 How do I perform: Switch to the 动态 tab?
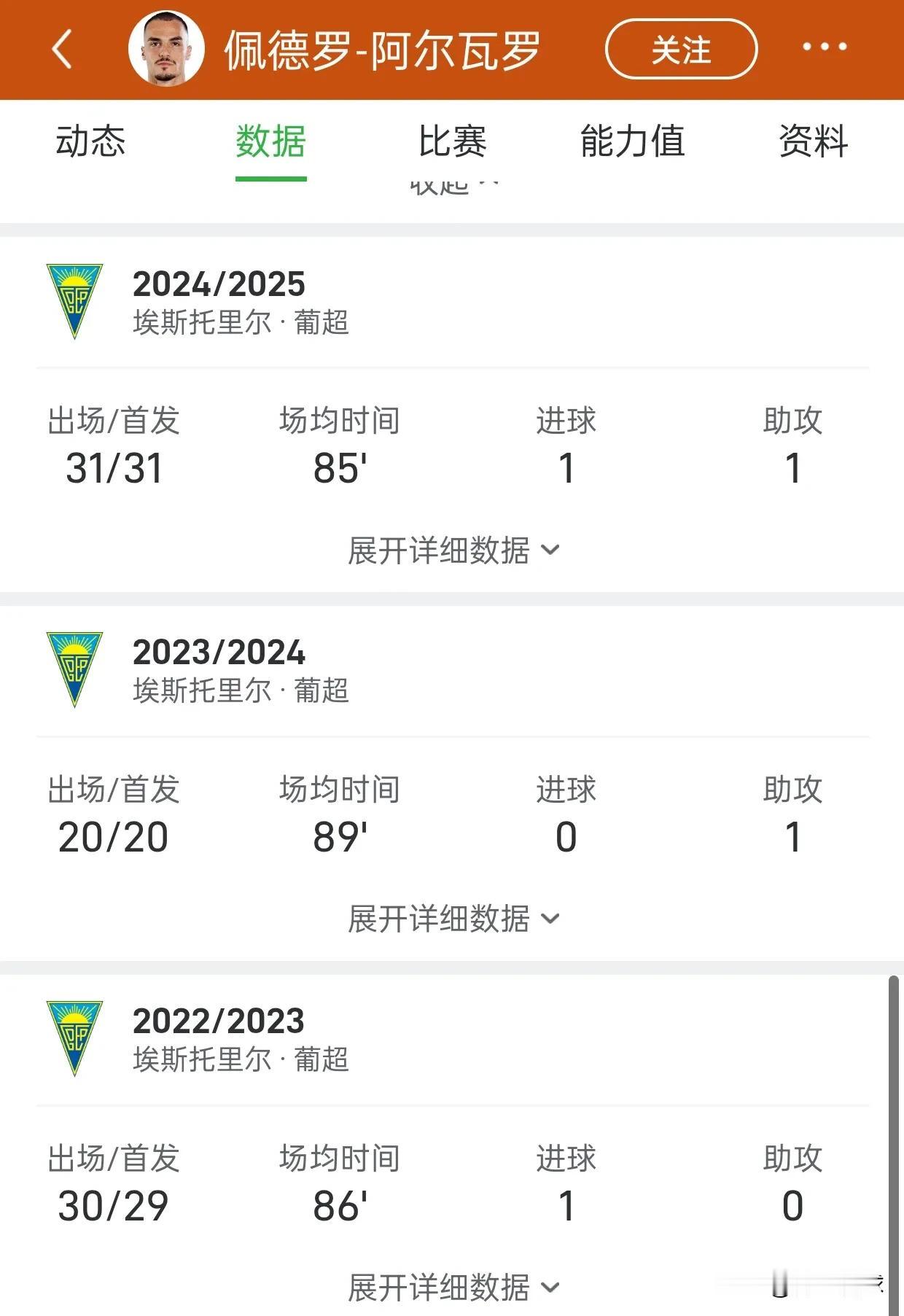click(x=90, y=143)
